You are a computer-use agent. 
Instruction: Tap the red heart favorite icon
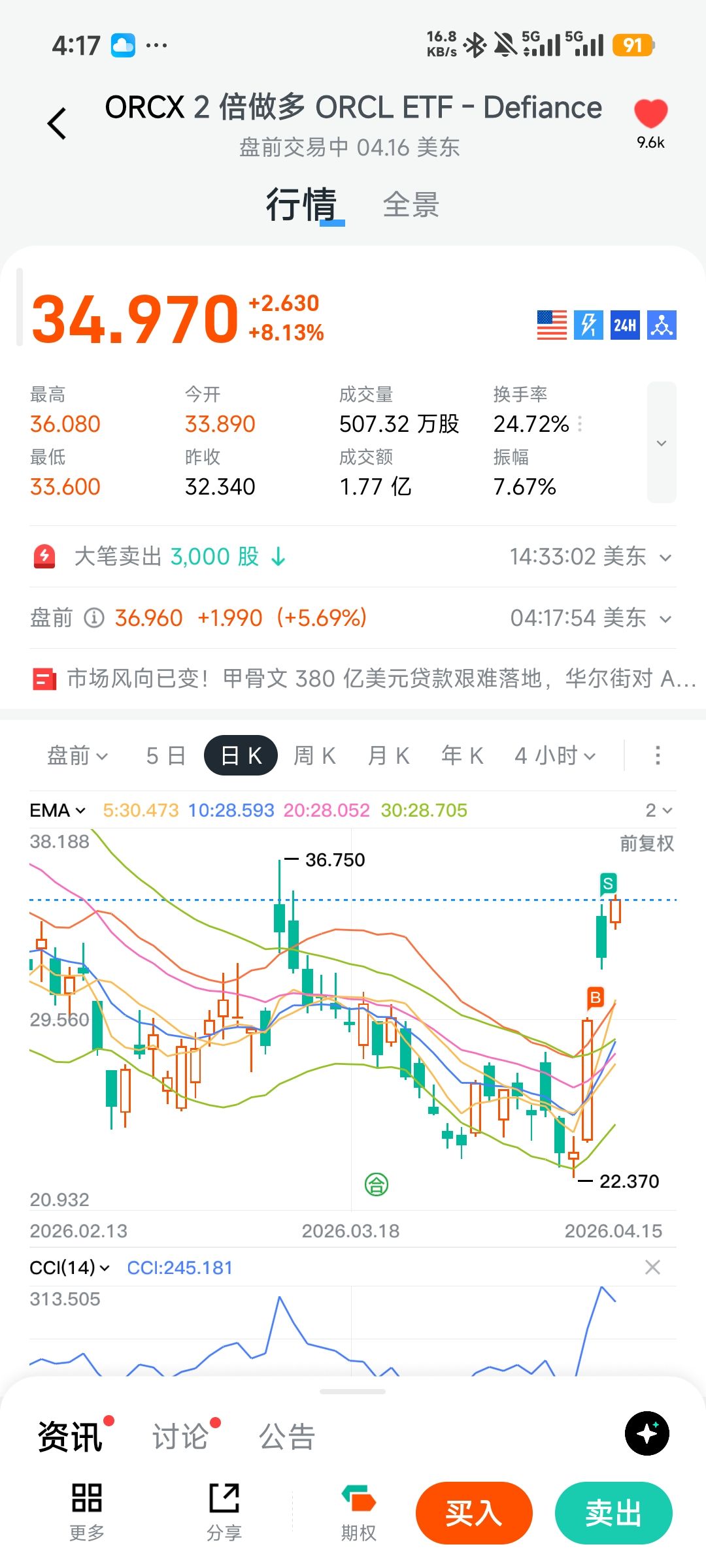(x=650, y=114)
